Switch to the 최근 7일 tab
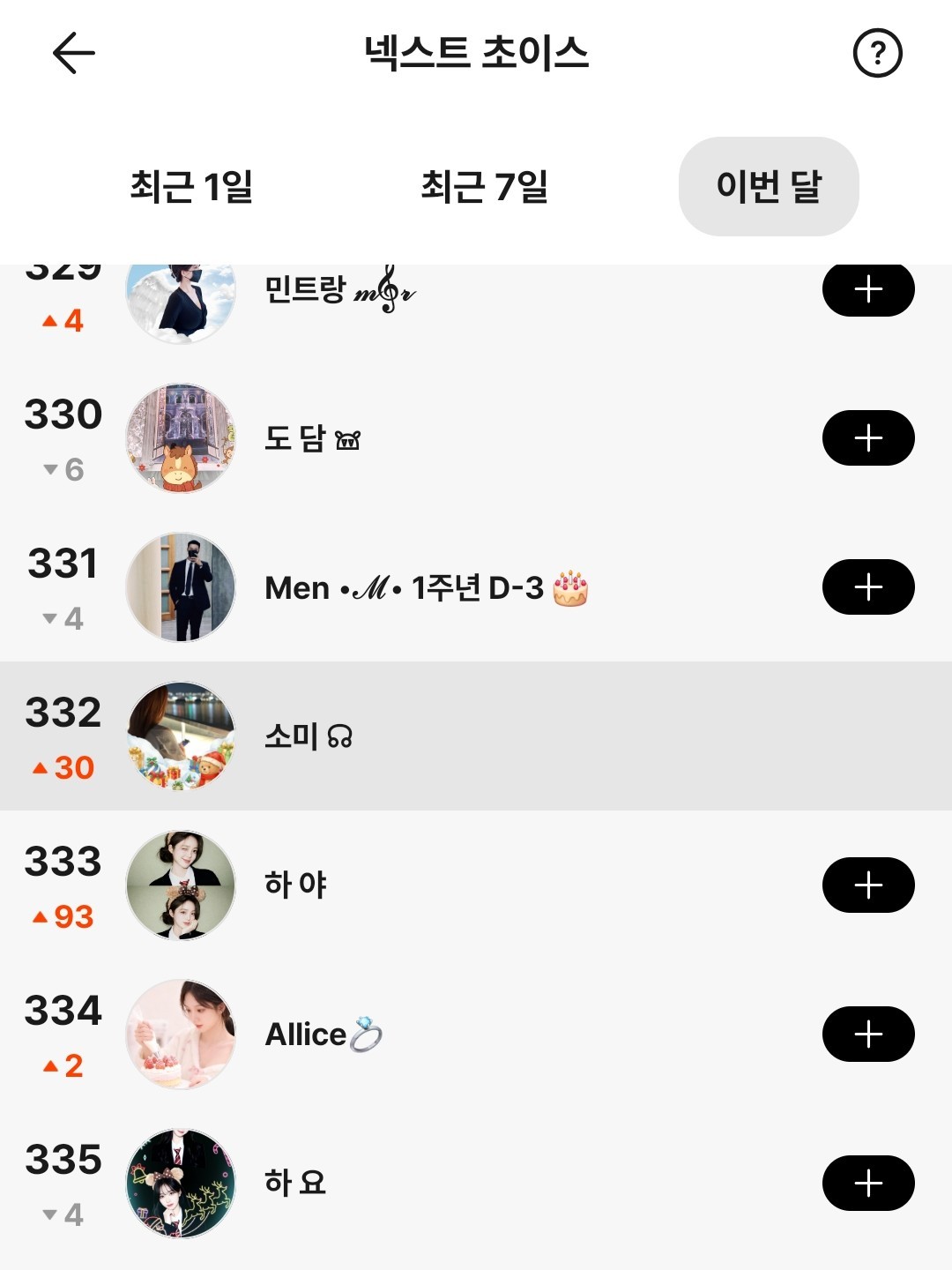Image resolution: width=952 pixels, height=1270 pixels. point(484,186)
